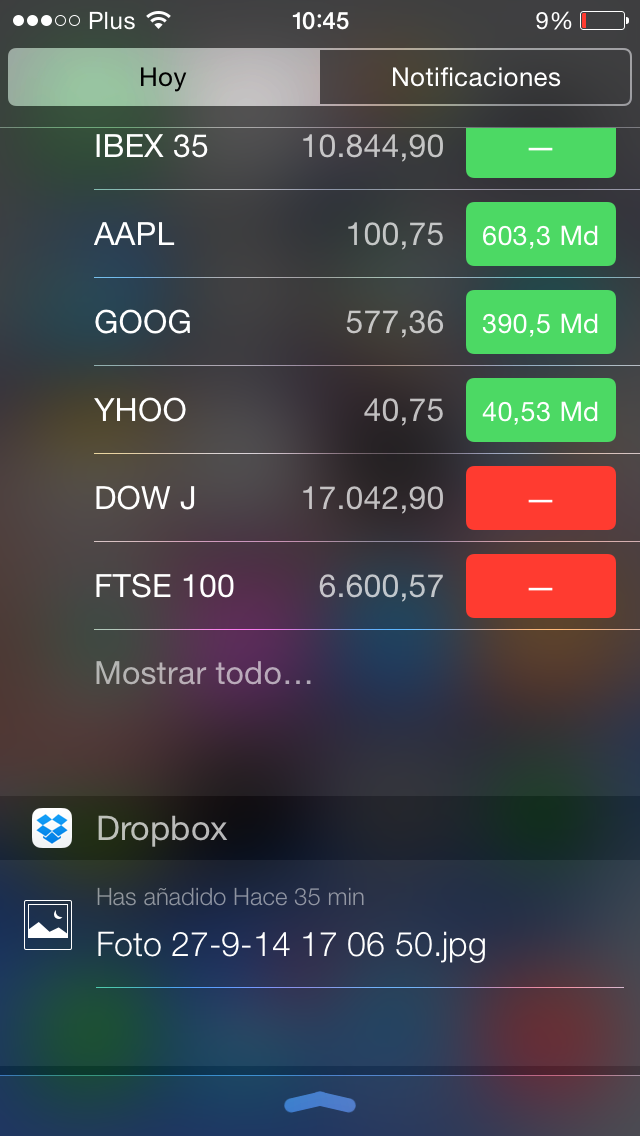Tap the grabber handle to close Notification Center
This screenshot has width=640, height=1136.
coord(320,1103)
